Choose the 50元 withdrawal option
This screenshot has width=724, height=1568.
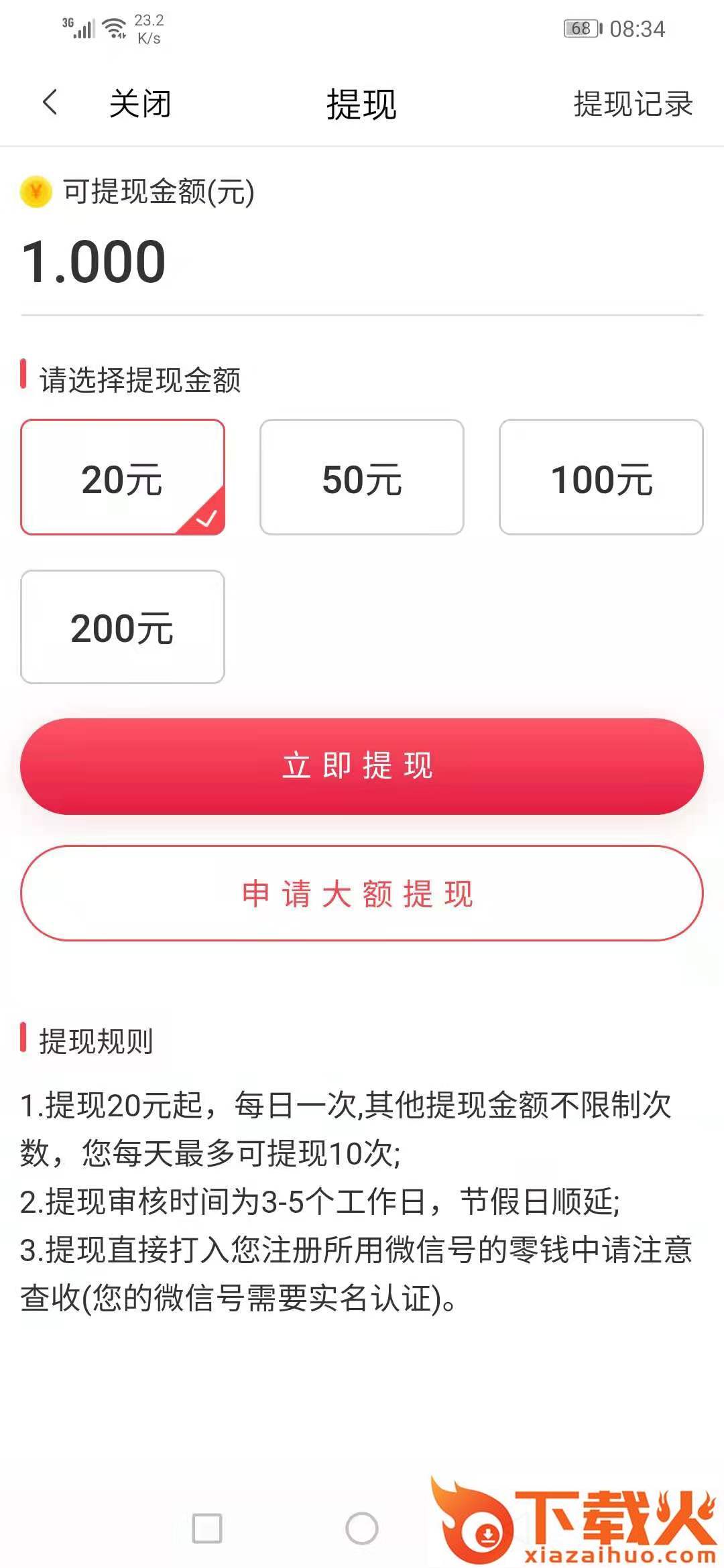[362, 478]
